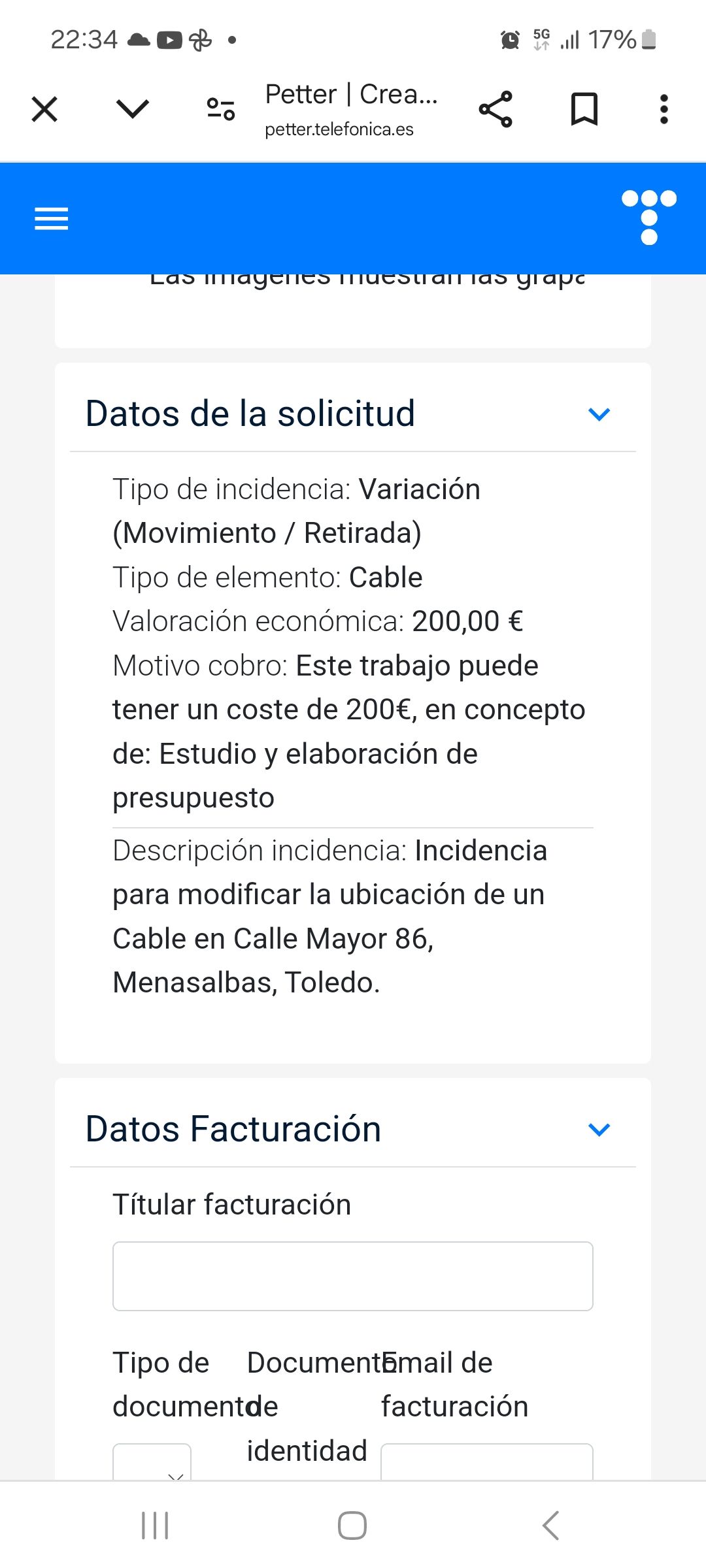Bookmark this page
The image size is (706, 1568).
(584, 109)
